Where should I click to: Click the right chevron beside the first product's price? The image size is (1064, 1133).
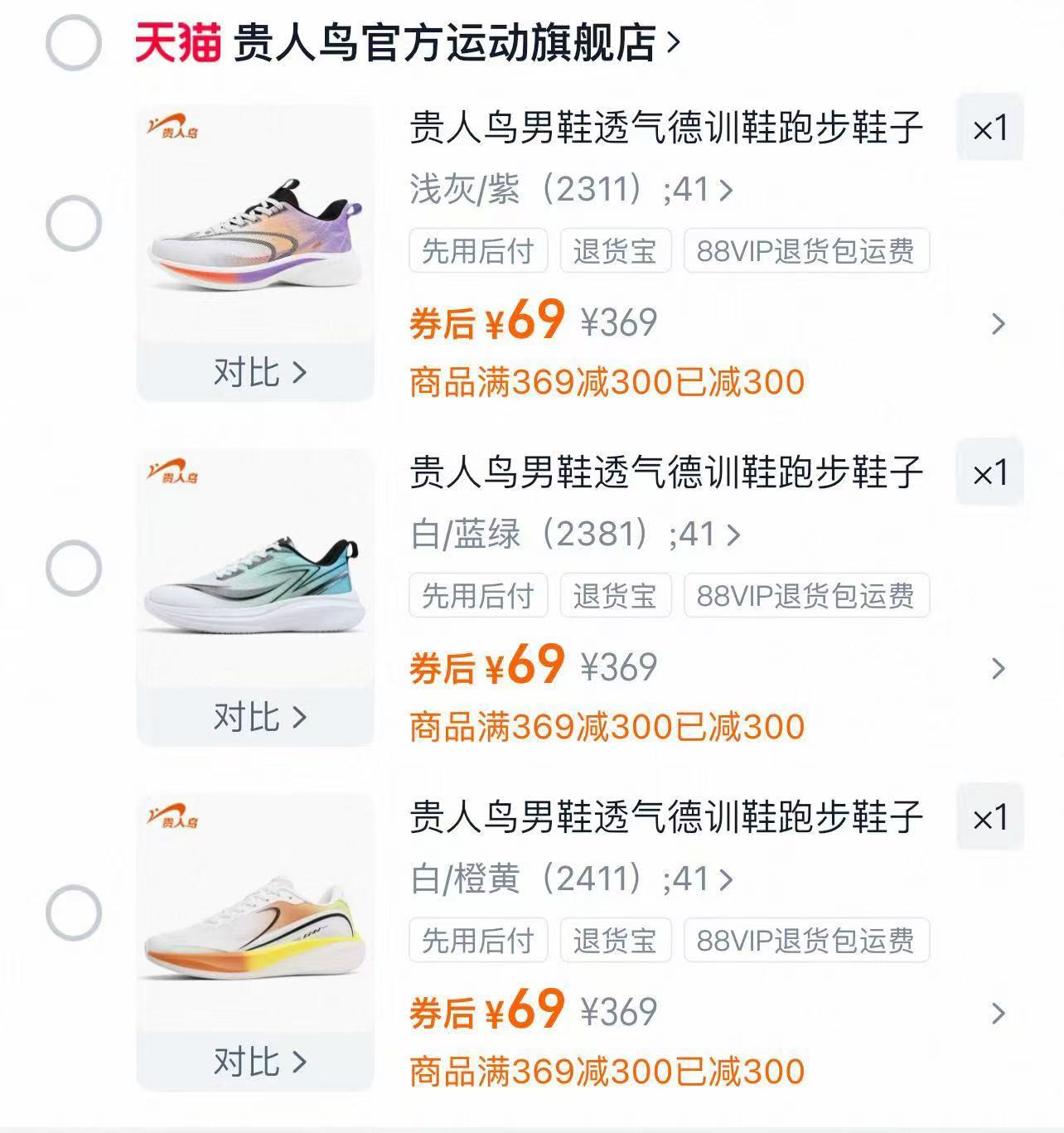997,323
